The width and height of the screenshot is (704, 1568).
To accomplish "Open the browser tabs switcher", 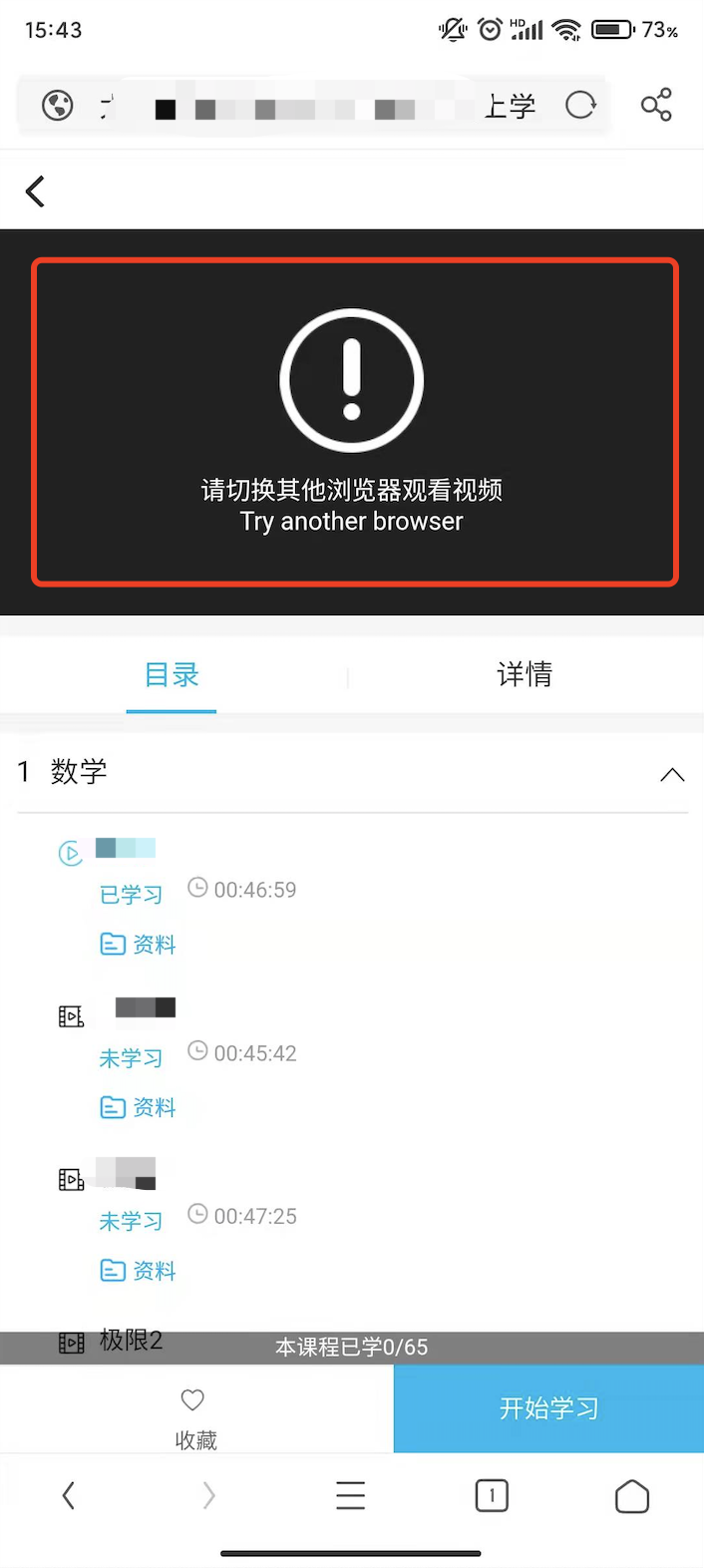I will (x=492, y=1495).
